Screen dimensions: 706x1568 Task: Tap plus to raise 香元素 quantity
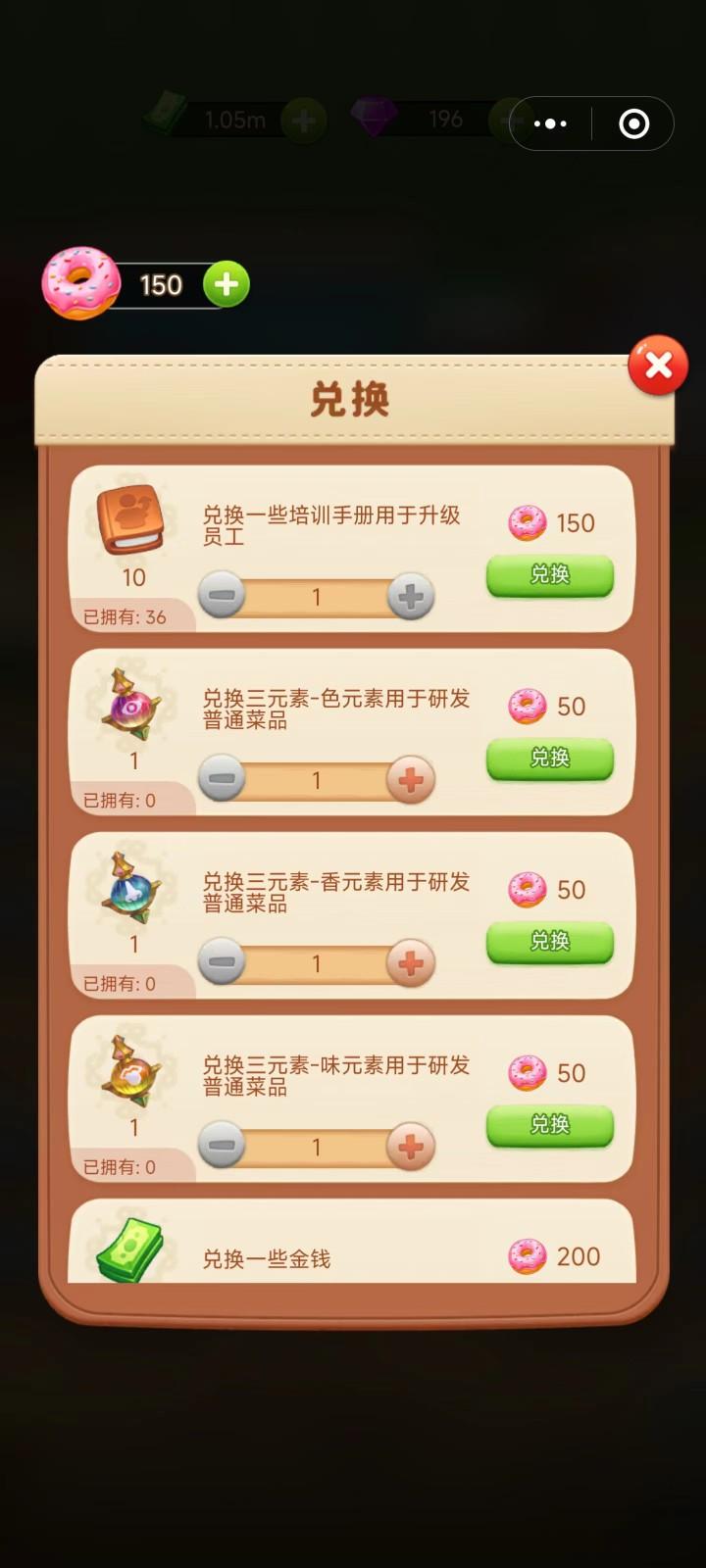click(412, 962)
